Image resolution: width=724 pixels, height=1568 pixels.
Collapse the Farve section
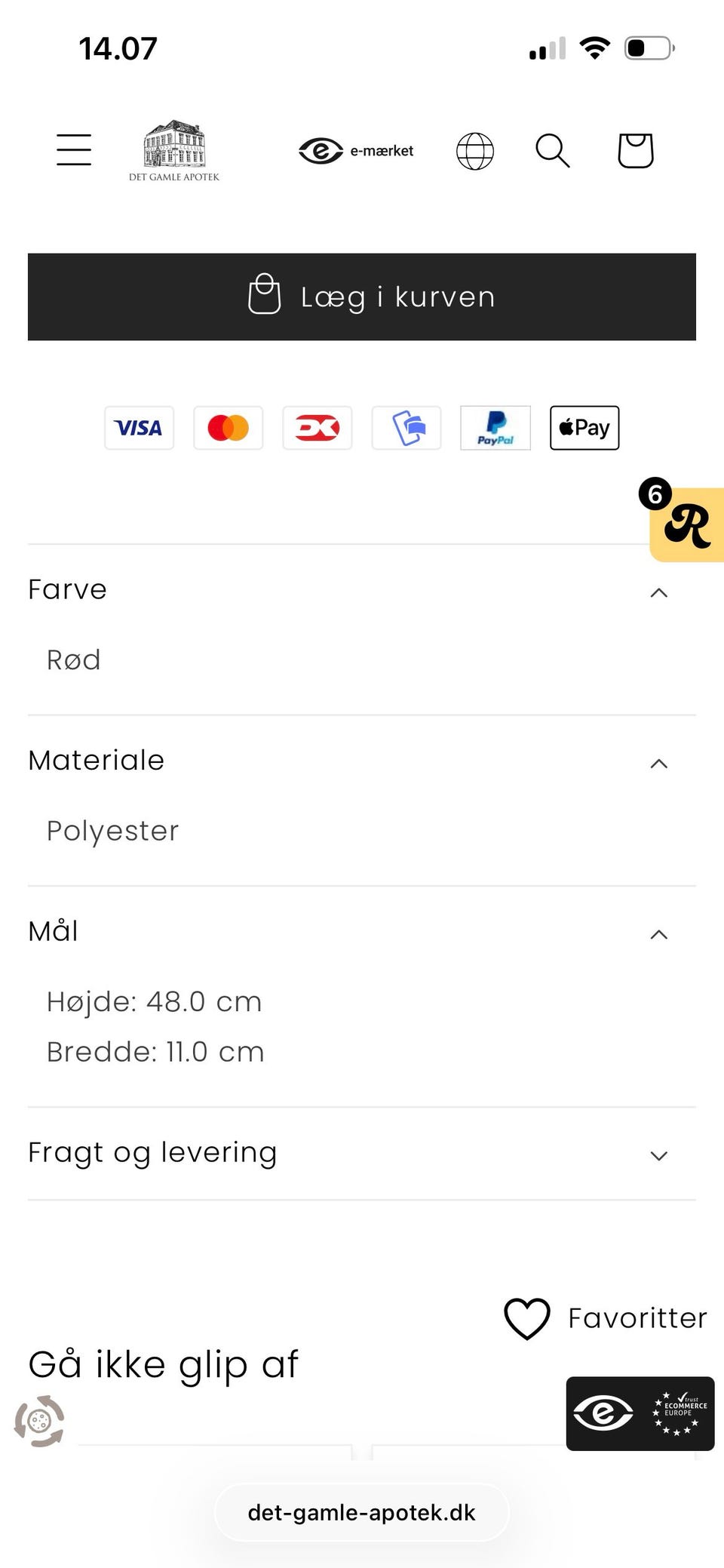point(659,593)
